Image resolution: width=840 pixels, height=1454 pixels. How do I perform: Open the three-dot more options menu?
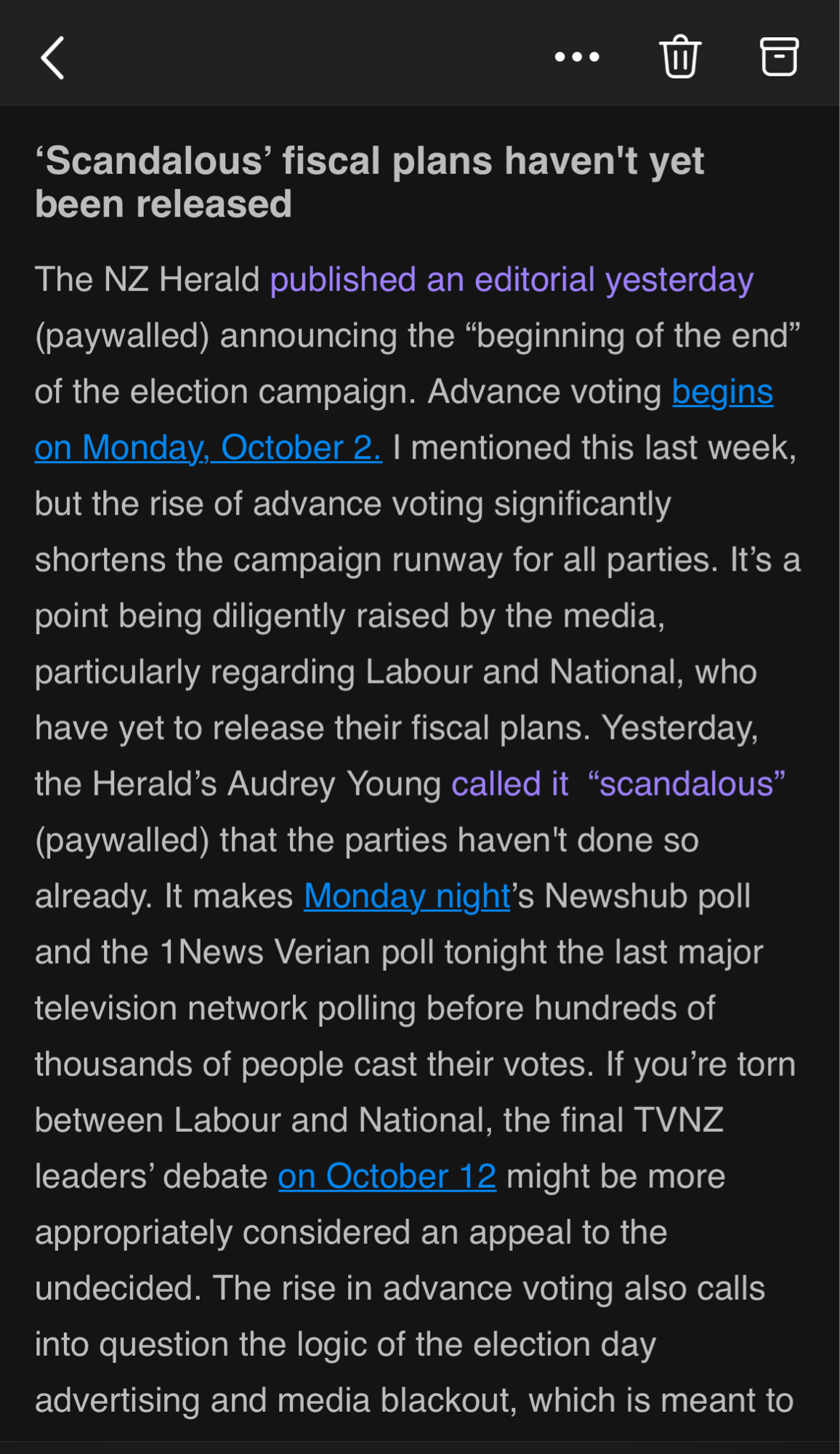coord(577,57)
